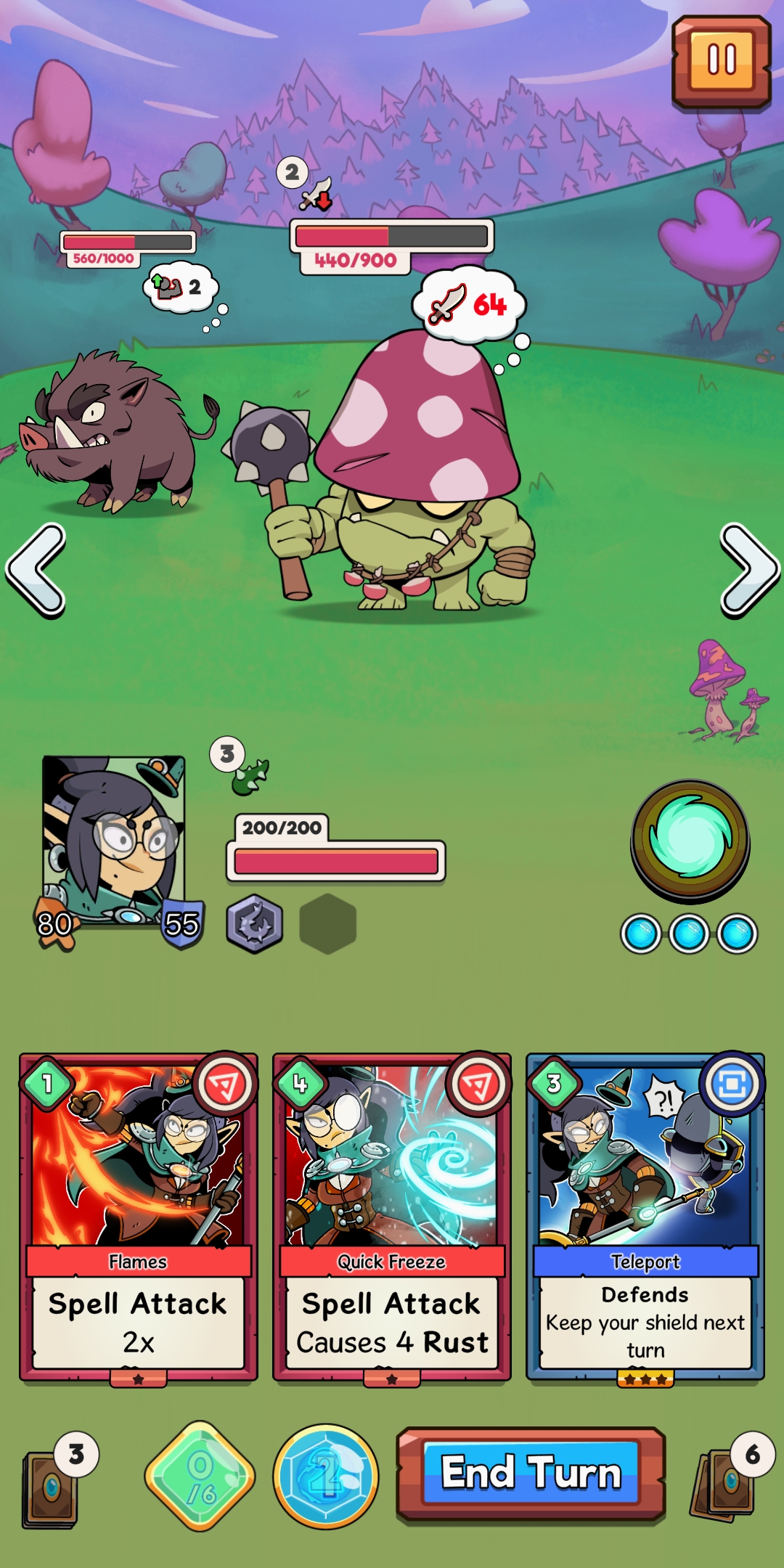Play the Flames spell card
784x1568 pixels.
[x=138, y=1218]
